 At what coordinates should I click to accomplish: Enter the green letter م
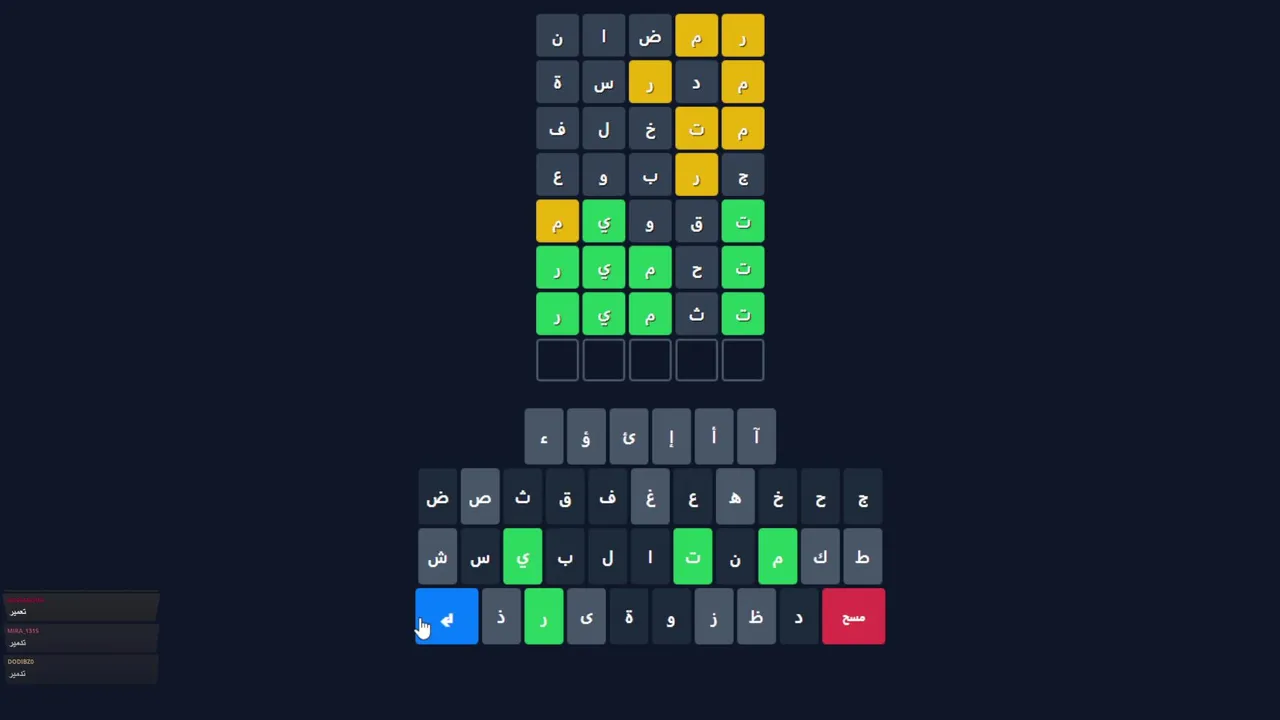pos(777,557)
